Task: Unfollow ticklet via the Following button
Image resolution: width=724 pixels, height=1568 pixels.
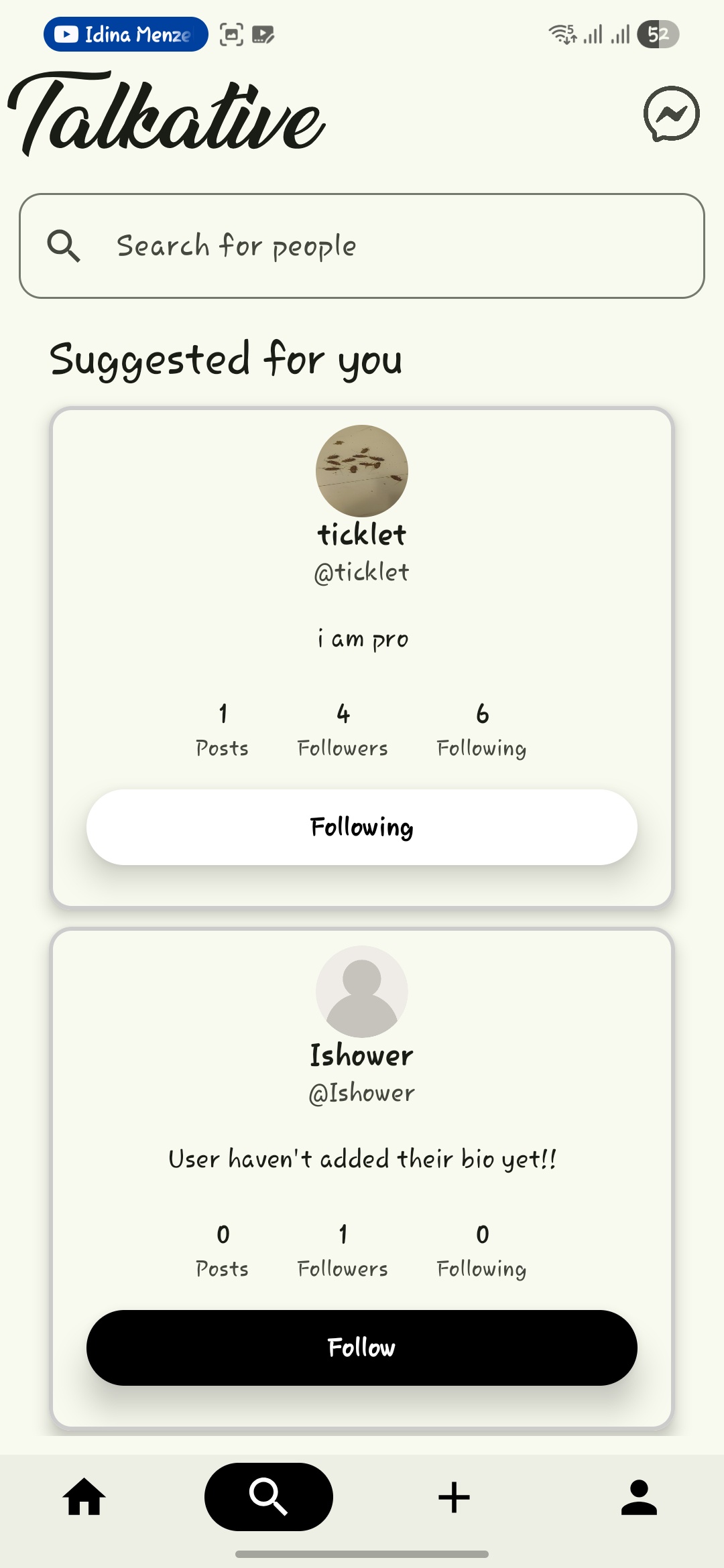Action: click(362, 827)
